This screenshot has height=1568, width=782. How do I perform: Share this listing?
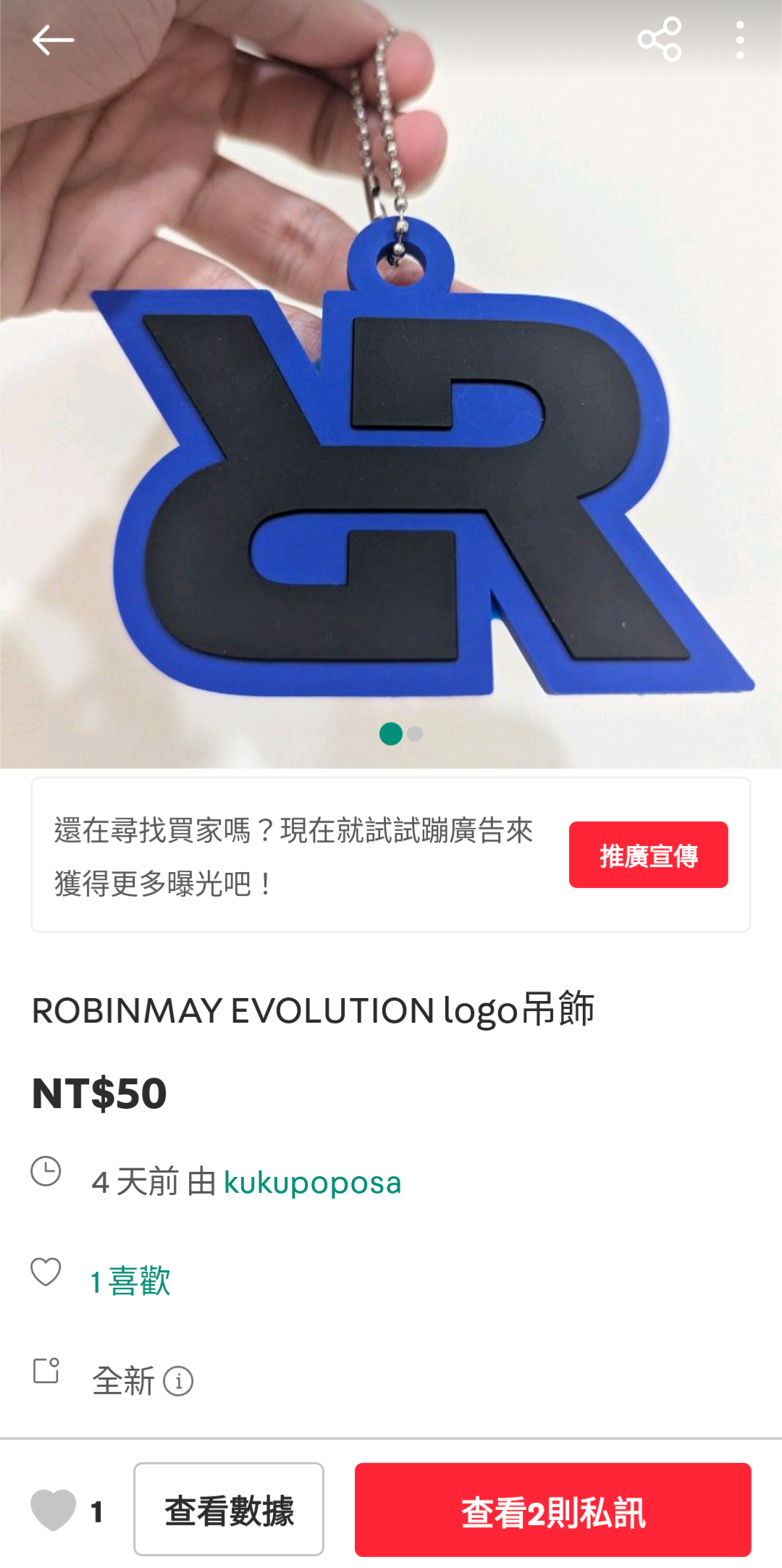659,40
